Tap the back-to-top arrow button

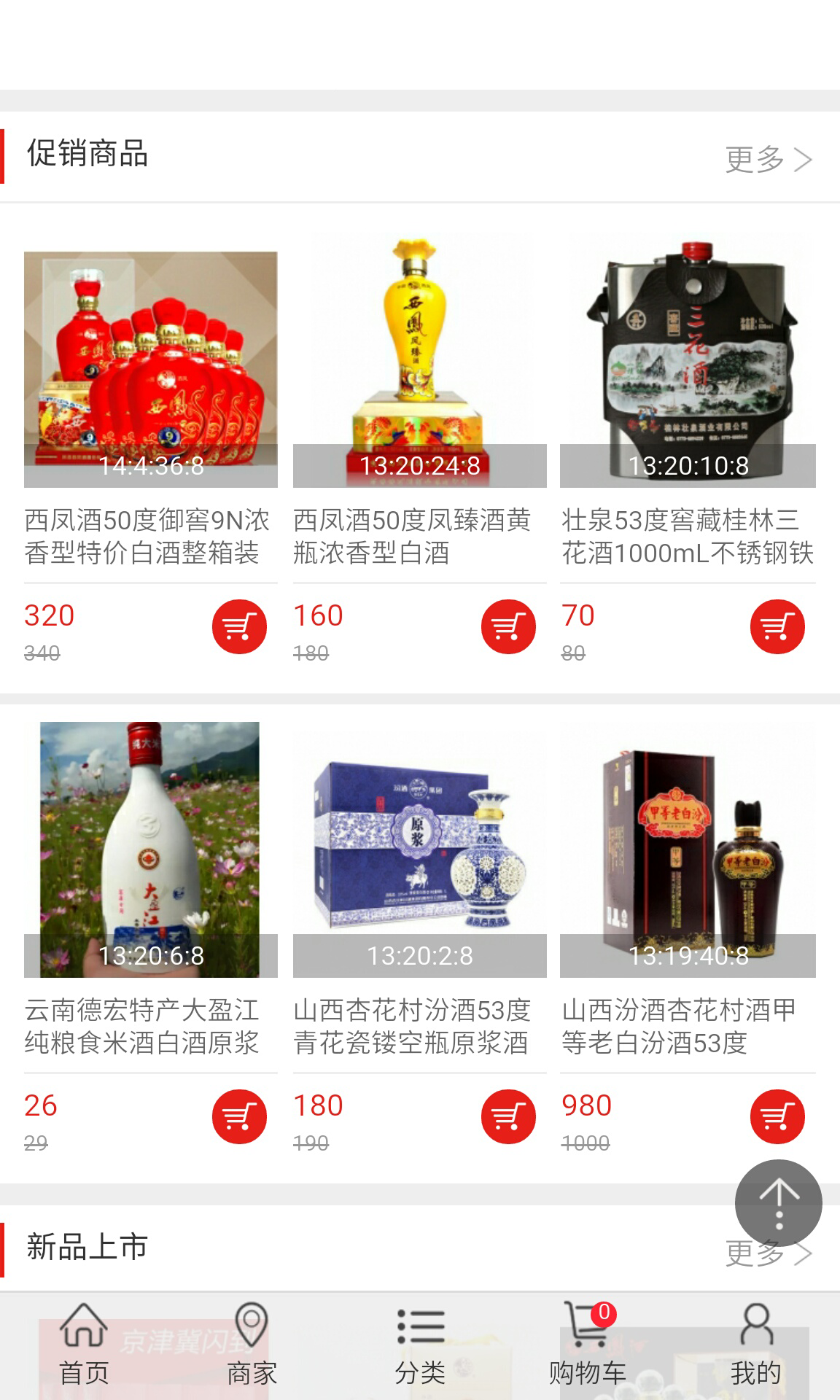pos(778,1202)
